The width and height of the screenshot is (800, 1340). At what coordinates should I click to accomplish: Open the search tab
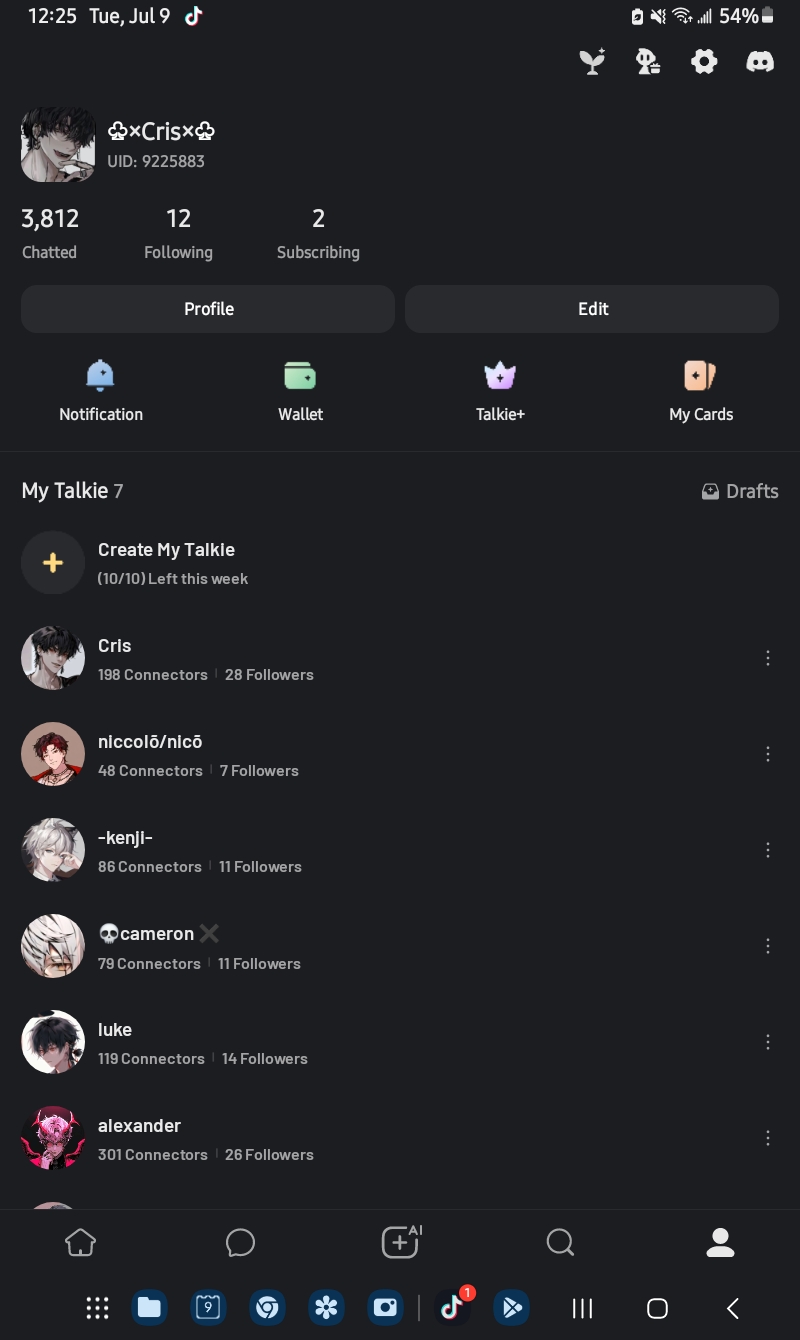[560, 1242]
